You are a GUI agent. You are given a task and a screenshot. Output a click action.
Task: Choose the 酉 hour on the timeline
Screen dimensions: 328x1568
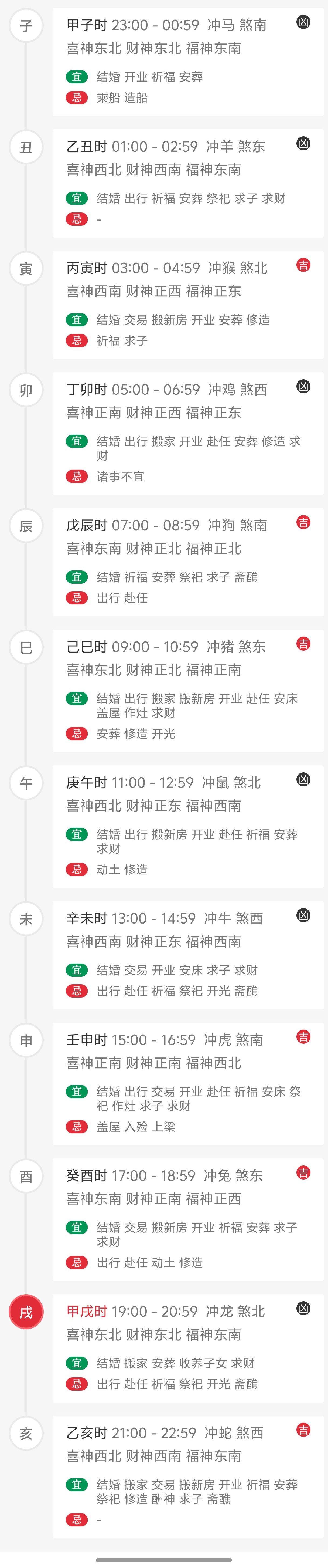[26, 1176]
